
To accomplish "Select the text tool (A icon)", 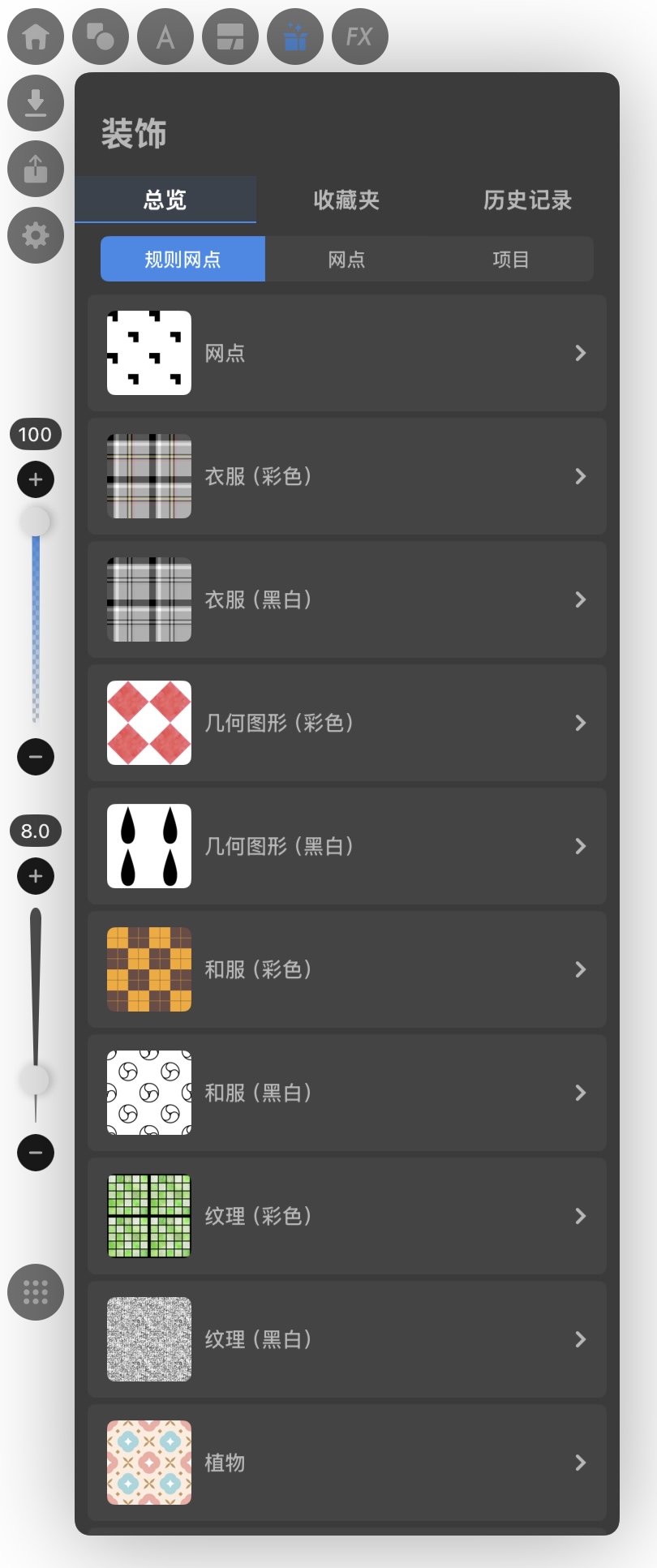I will pos(165,37).
